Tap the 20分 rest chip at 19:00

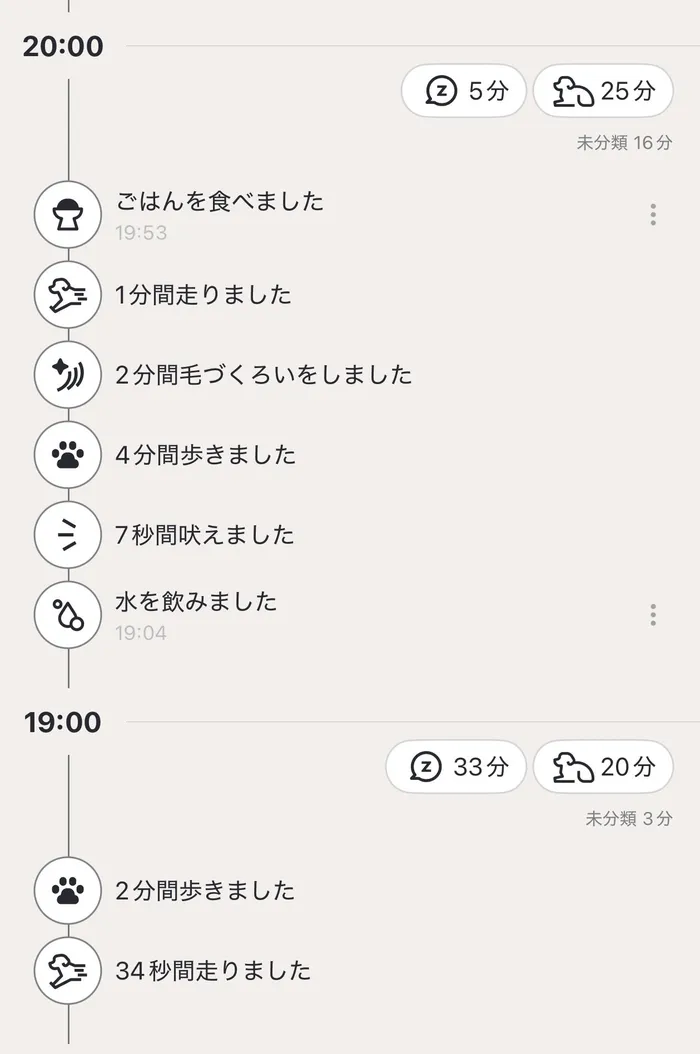[603, 767]
